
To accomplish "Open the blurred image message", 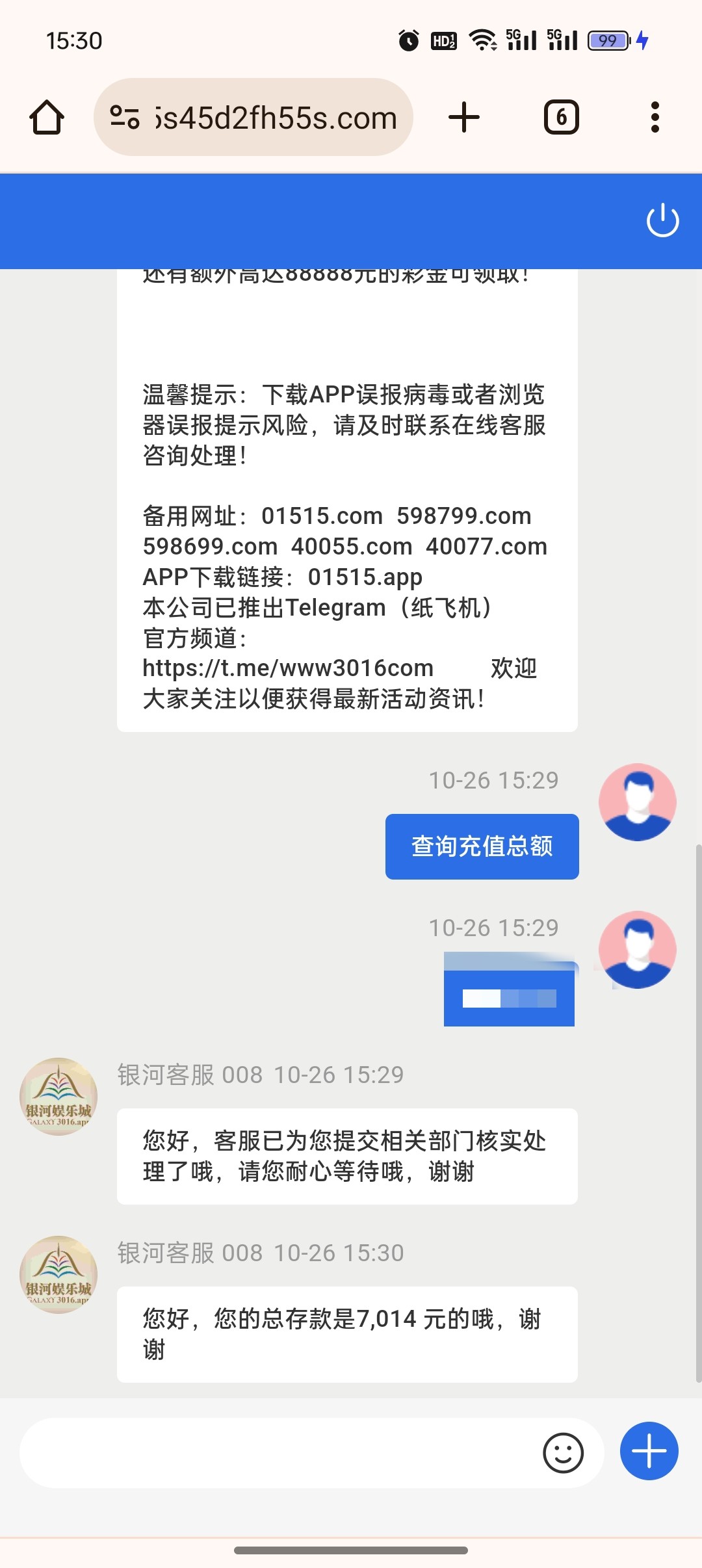I will pyautogui.click(x=509, y=990).
